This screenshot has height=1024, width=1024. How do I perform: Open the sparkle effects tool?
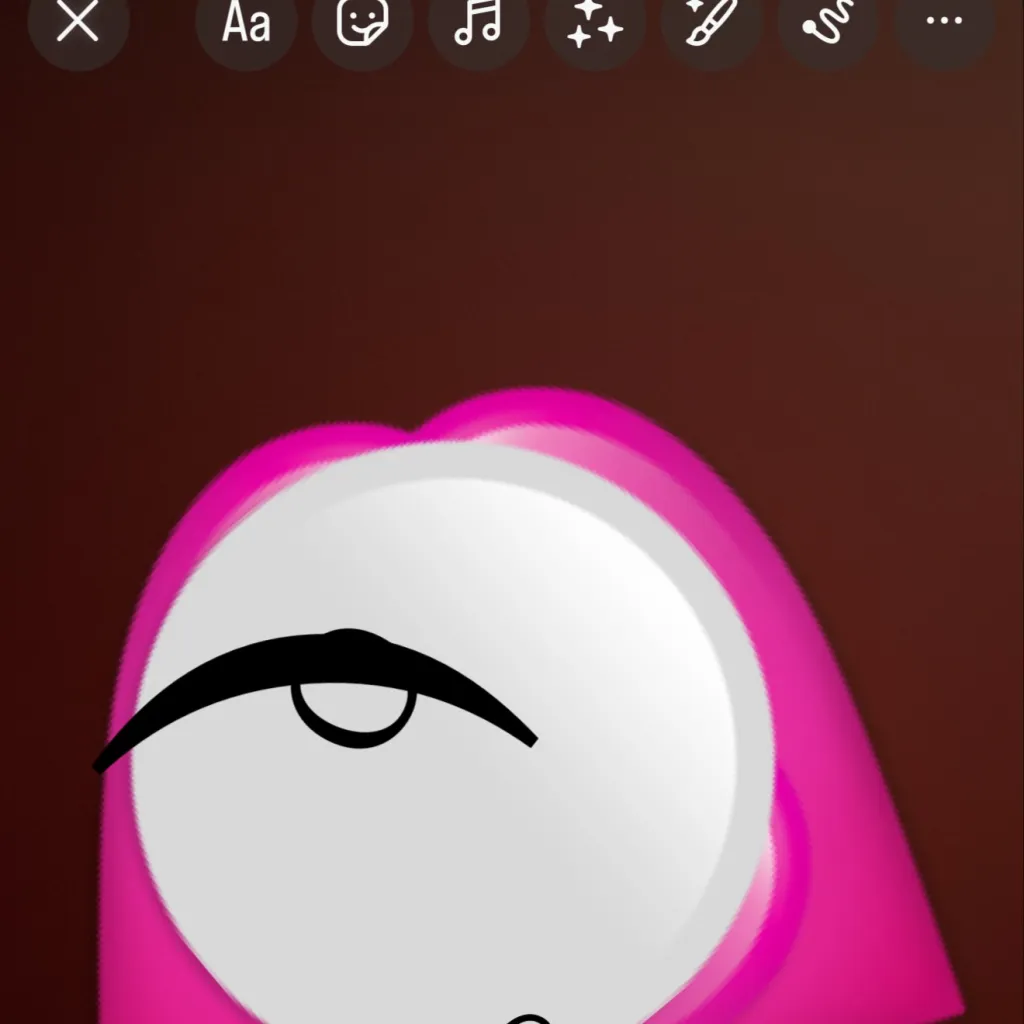tap(595, 24)
